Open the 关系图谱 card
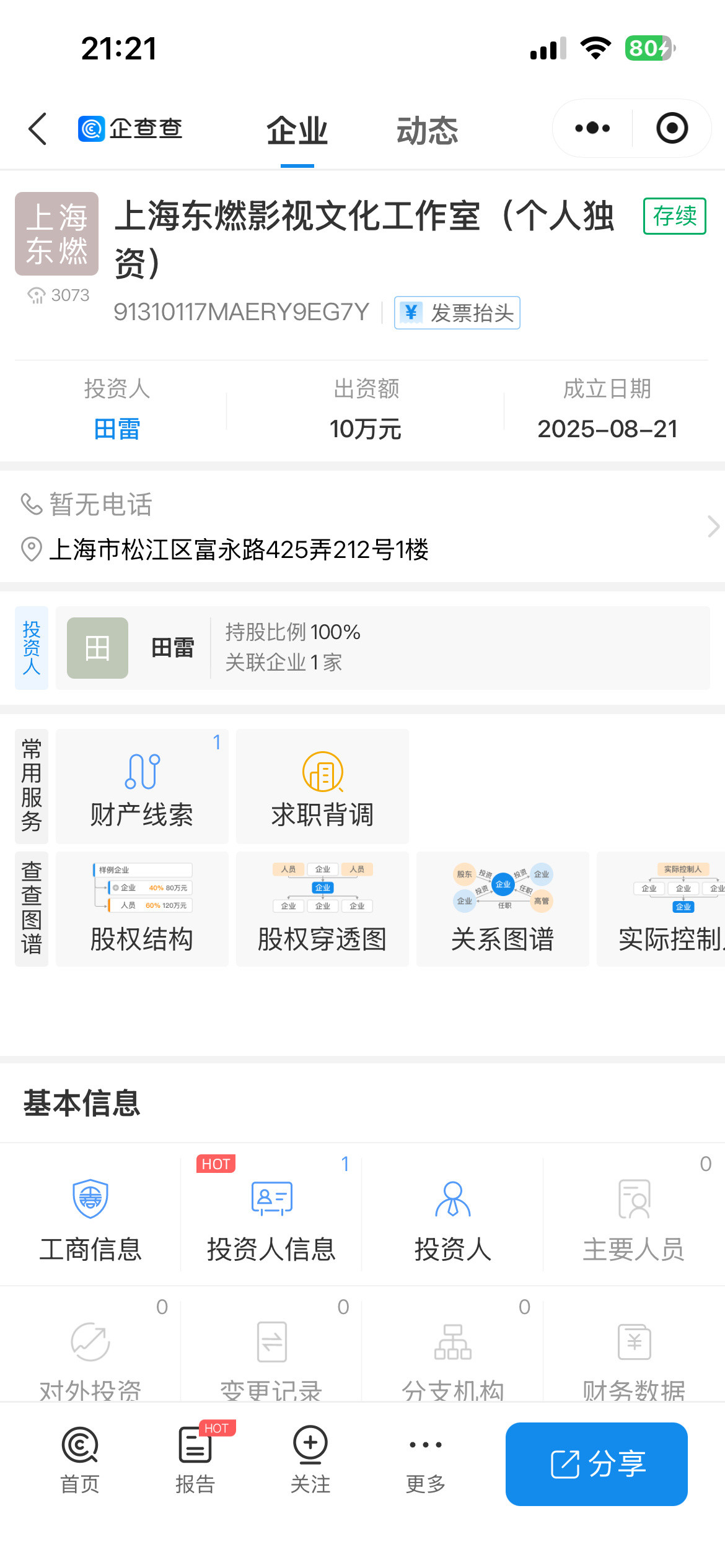725x1568 pixels. click(503, 909)
